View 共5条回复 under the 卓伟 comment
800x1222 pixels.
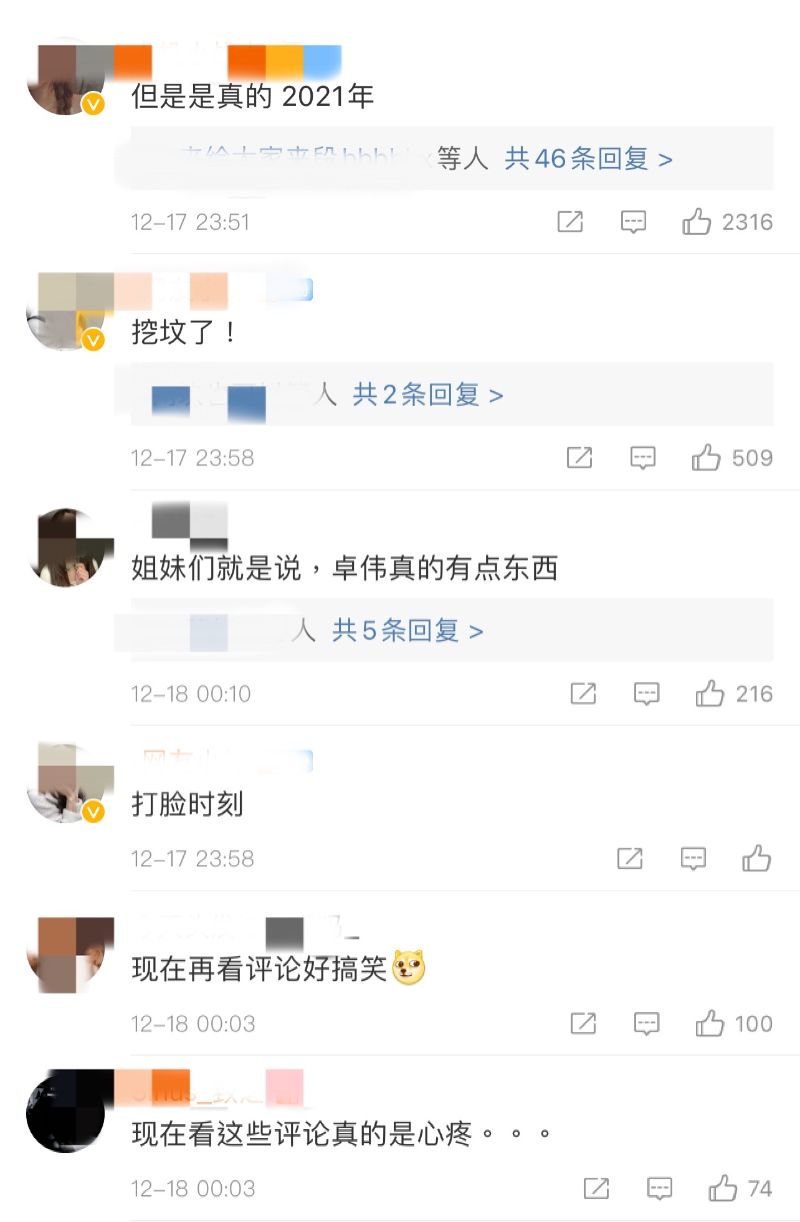(x=407, y=630)
